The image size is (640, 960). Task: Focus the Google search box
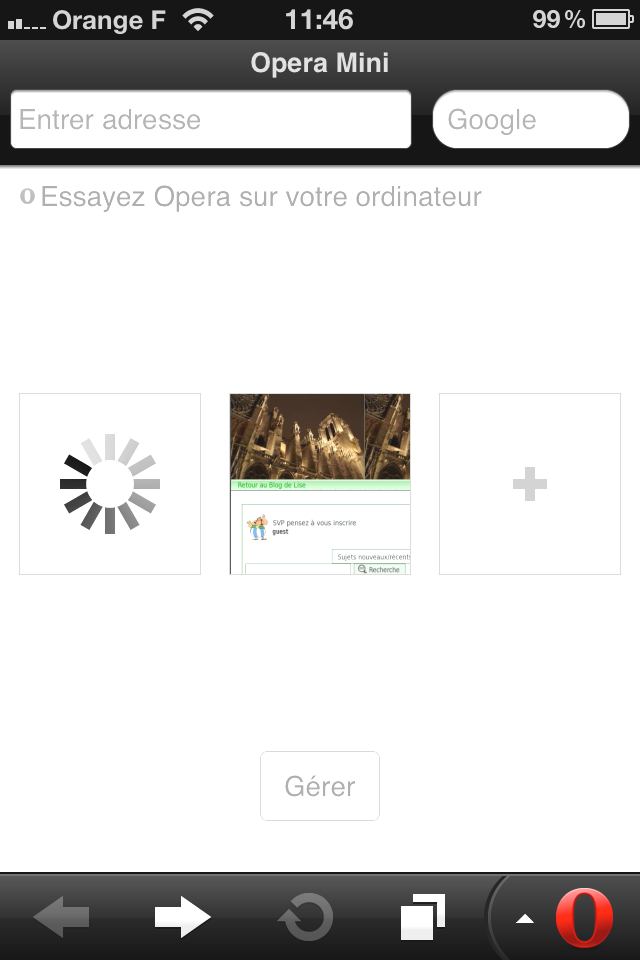pyautogui.click(x=530, y=120)
